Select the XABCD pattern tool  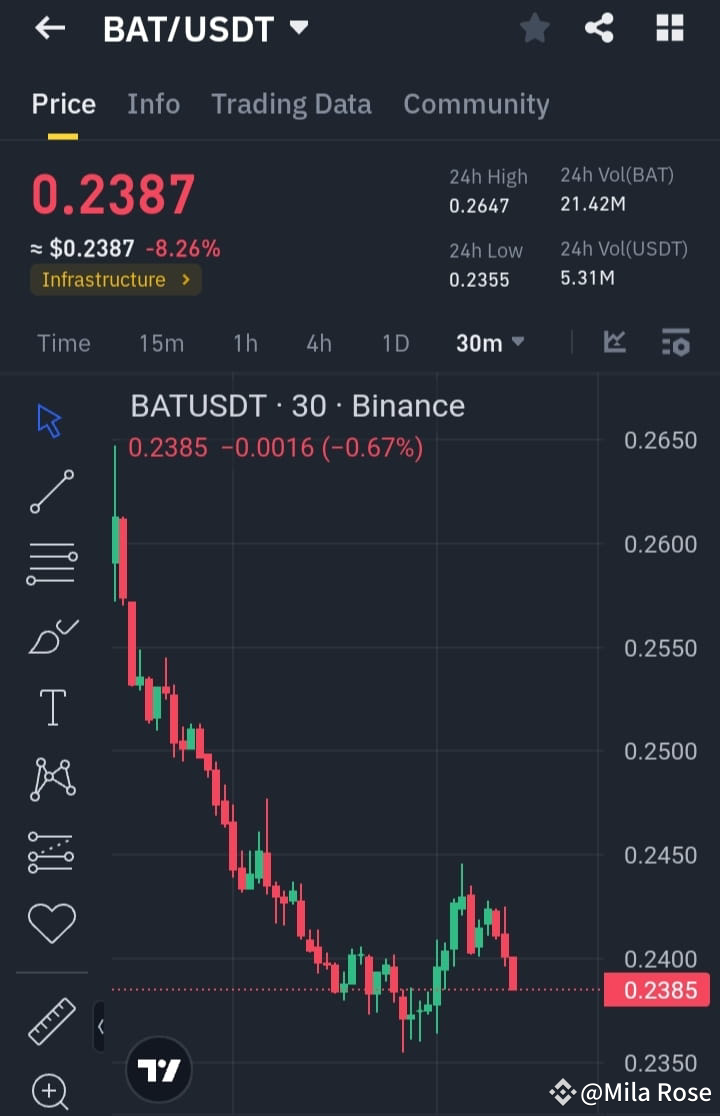51,779
